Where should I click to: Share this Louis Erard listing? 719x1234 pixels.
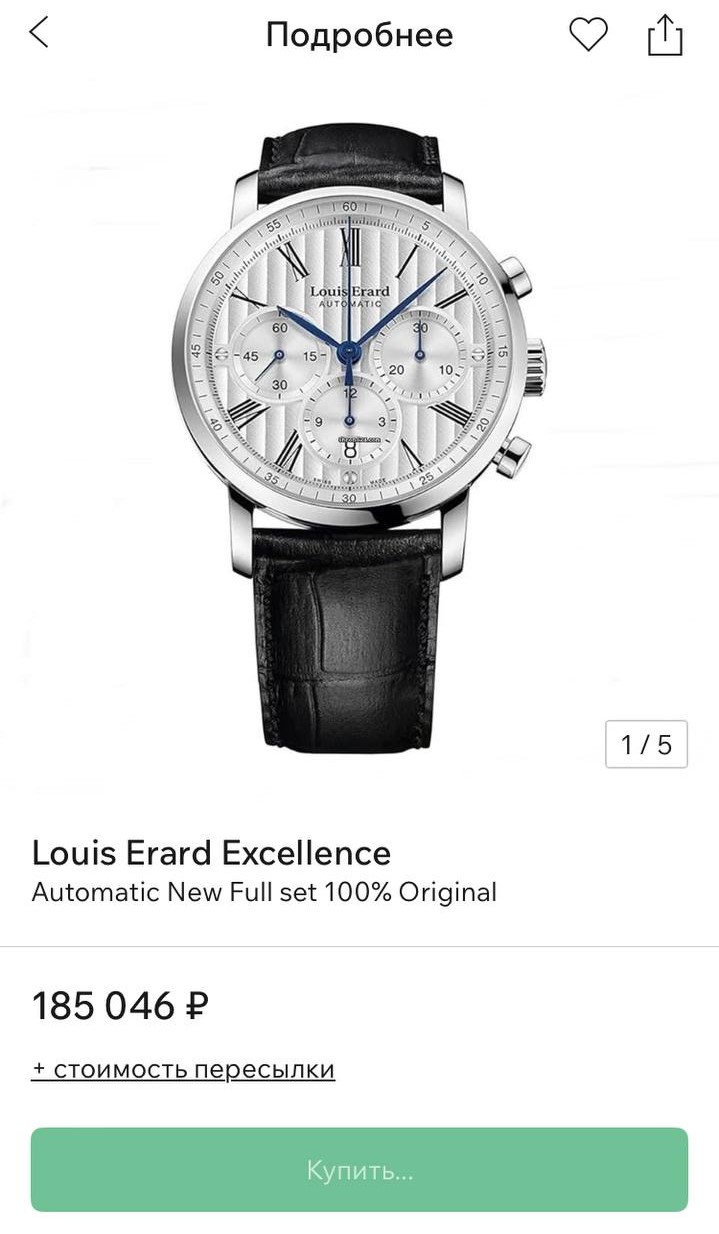pos(665,35)
